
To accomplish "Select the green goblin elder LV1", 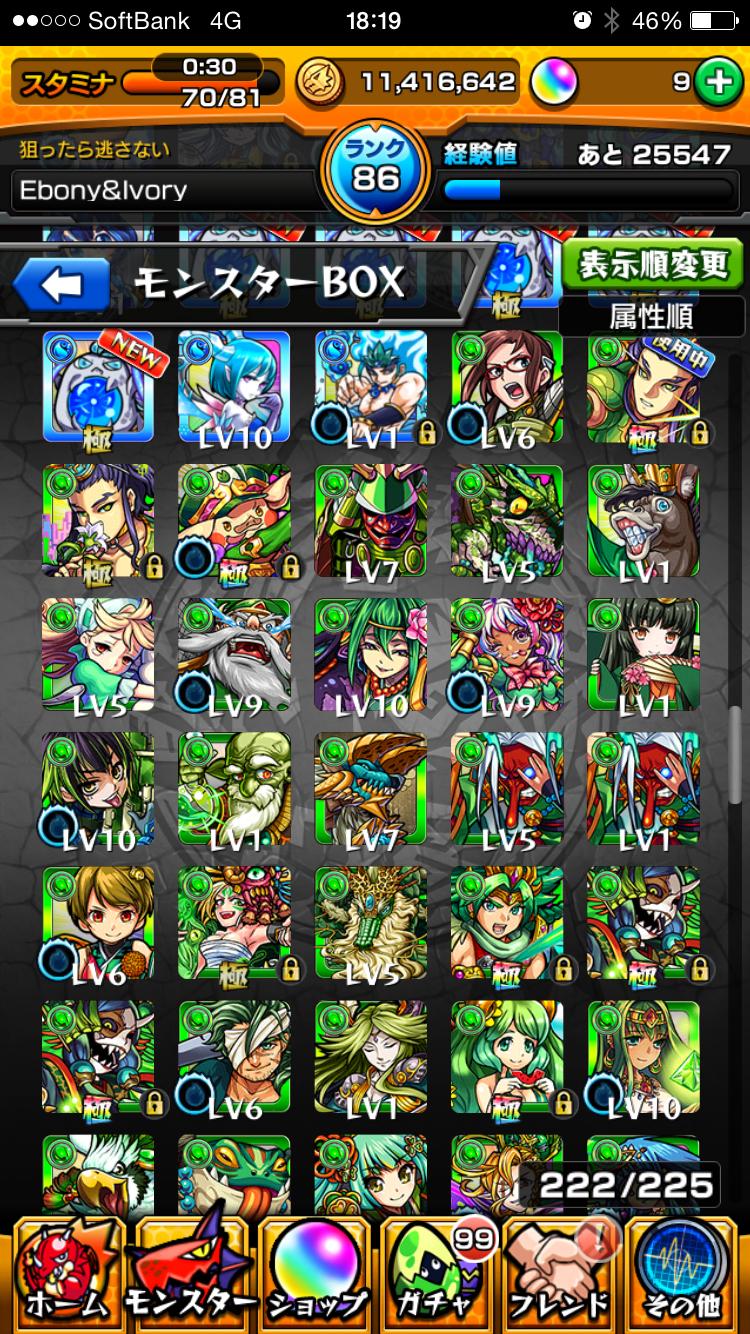I will click(x=234, y=789).
